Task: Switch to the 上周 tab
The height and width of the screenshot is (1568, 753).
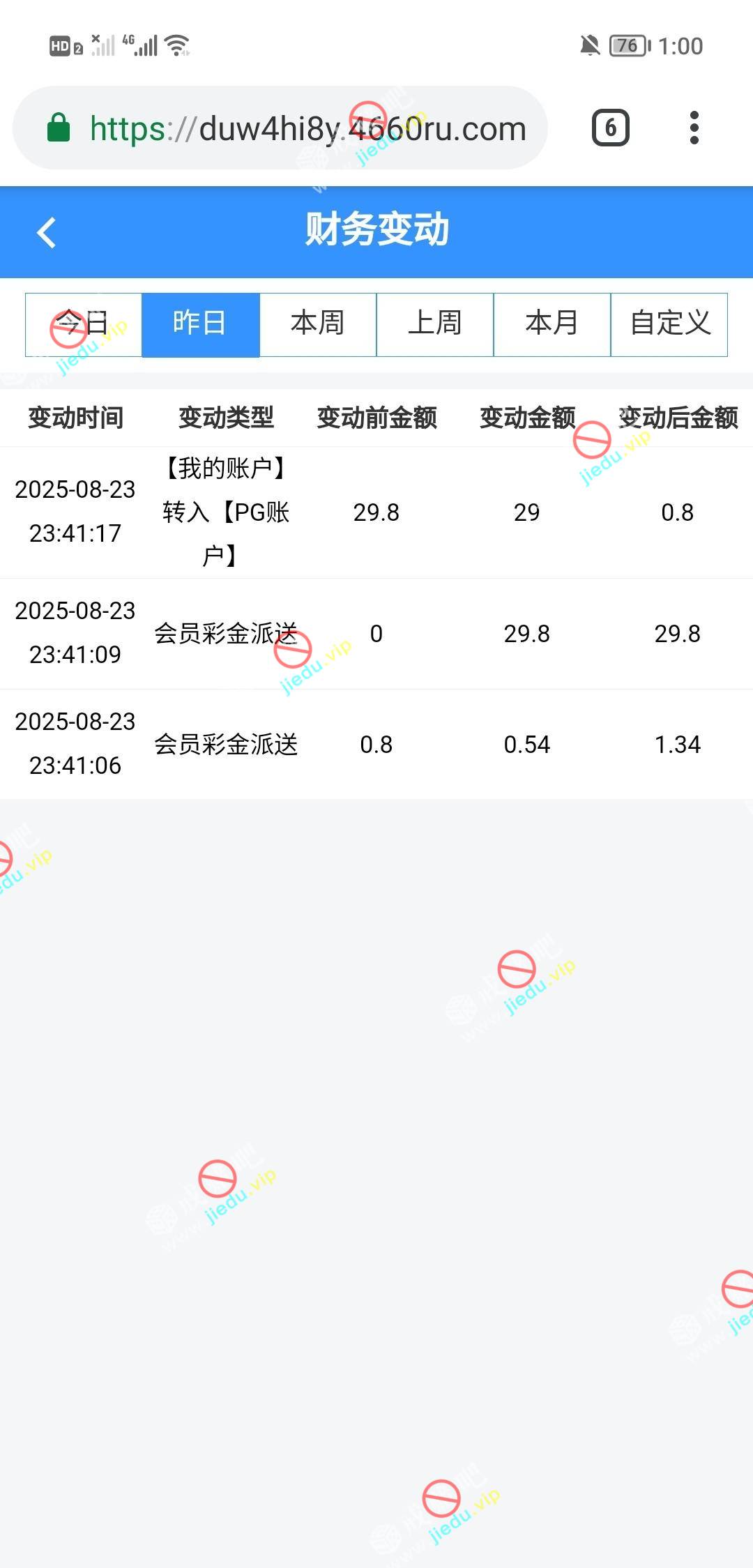Action: point(435,324)
